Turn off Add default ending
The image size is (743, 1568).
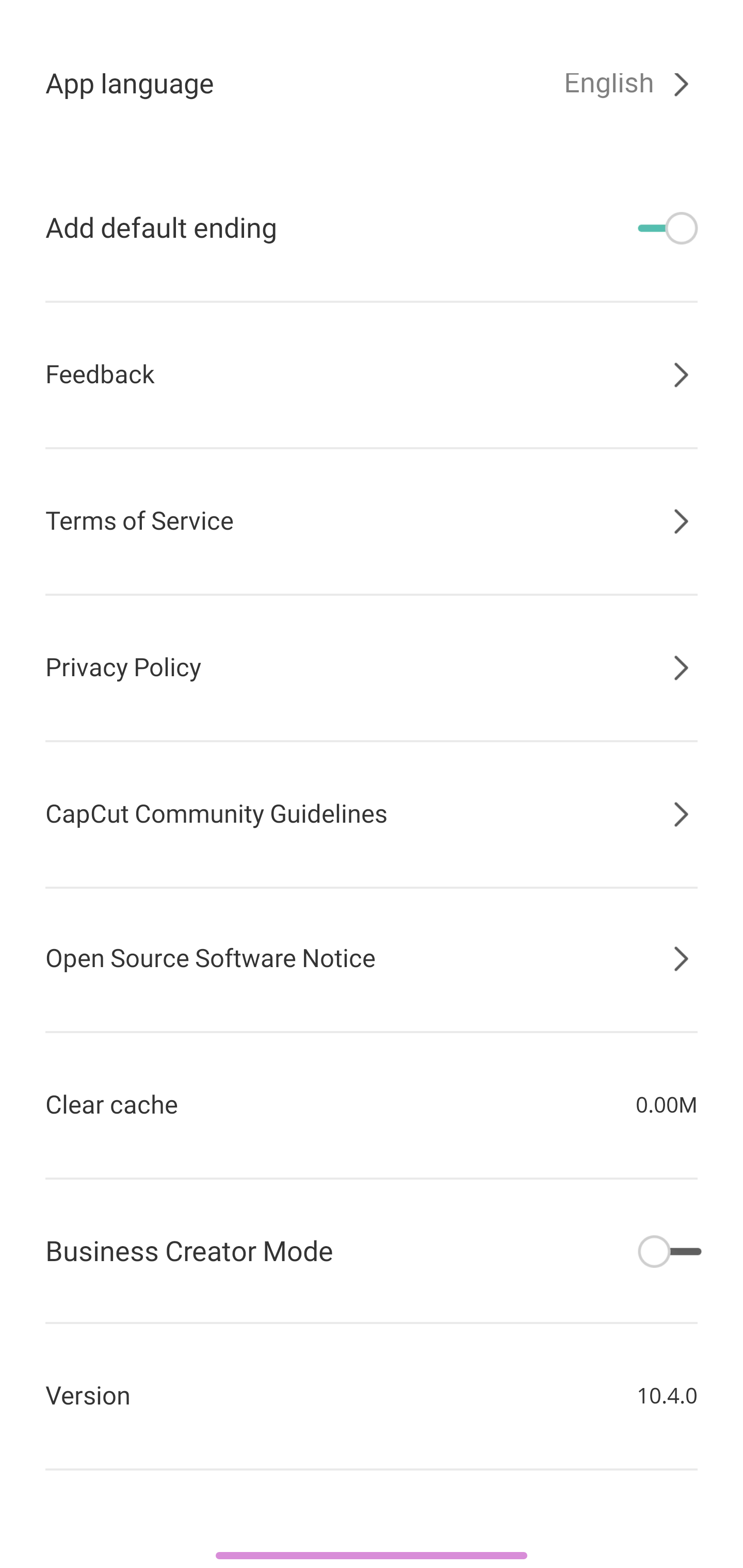(x=668, y=228)
